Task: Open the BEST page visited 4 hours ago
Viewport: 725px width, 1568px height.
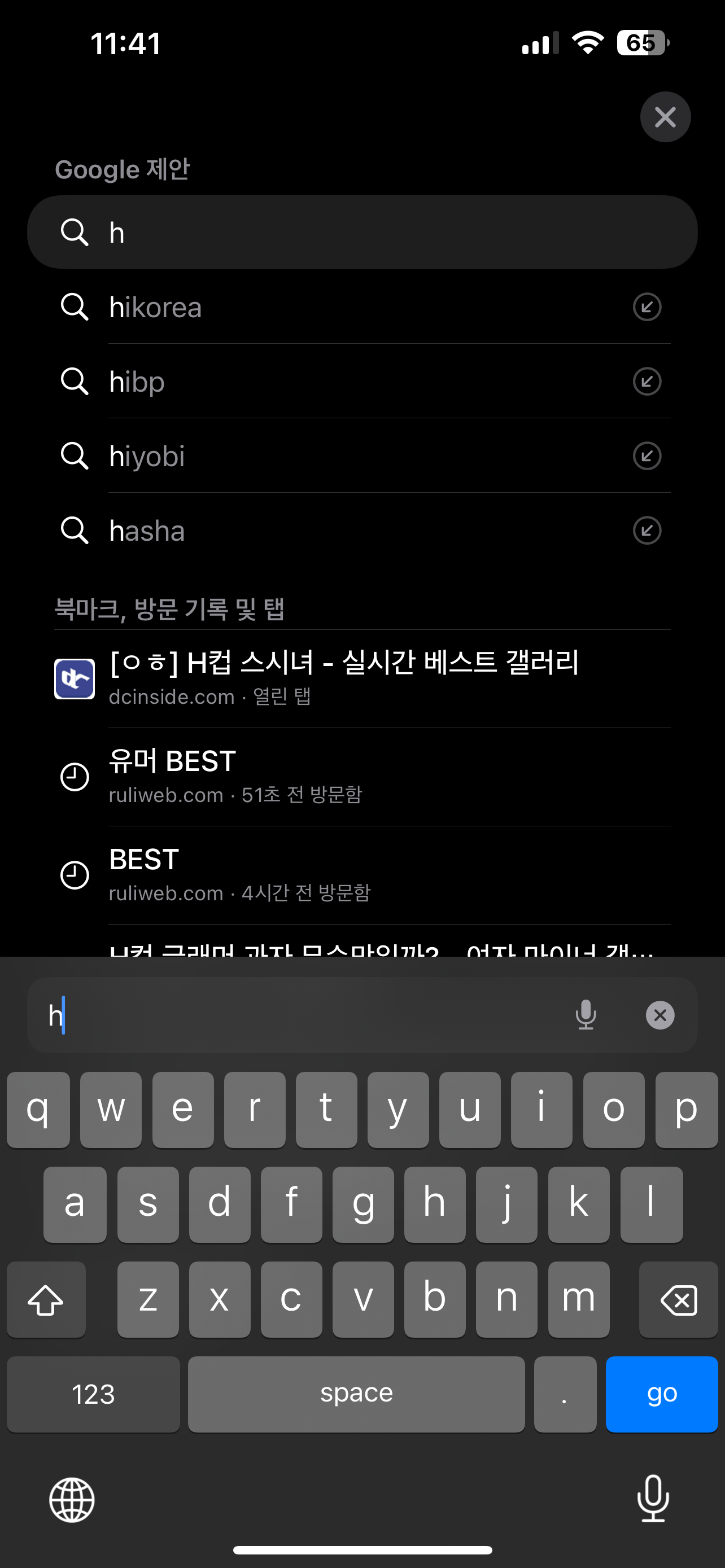Action: [362, 875]
